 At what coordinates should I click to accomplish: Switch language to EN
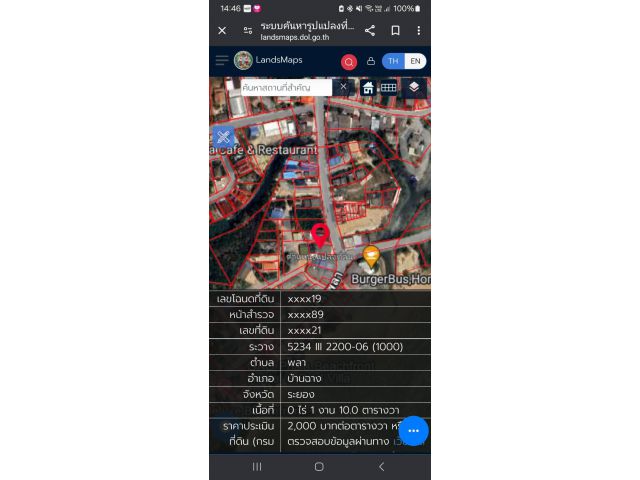pyautogui.click(x=415, y=61)
